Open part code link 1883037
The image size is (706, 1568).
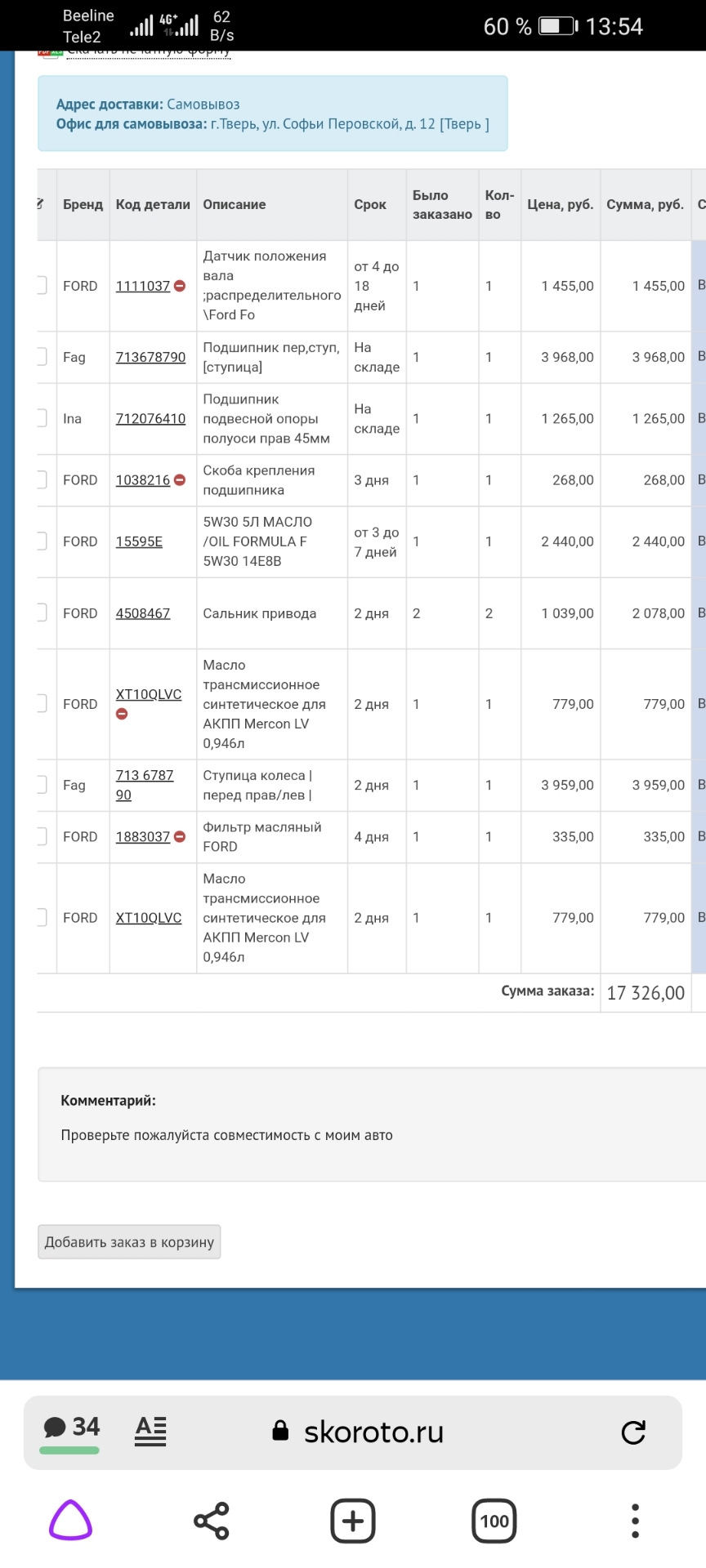pos(143,836)
